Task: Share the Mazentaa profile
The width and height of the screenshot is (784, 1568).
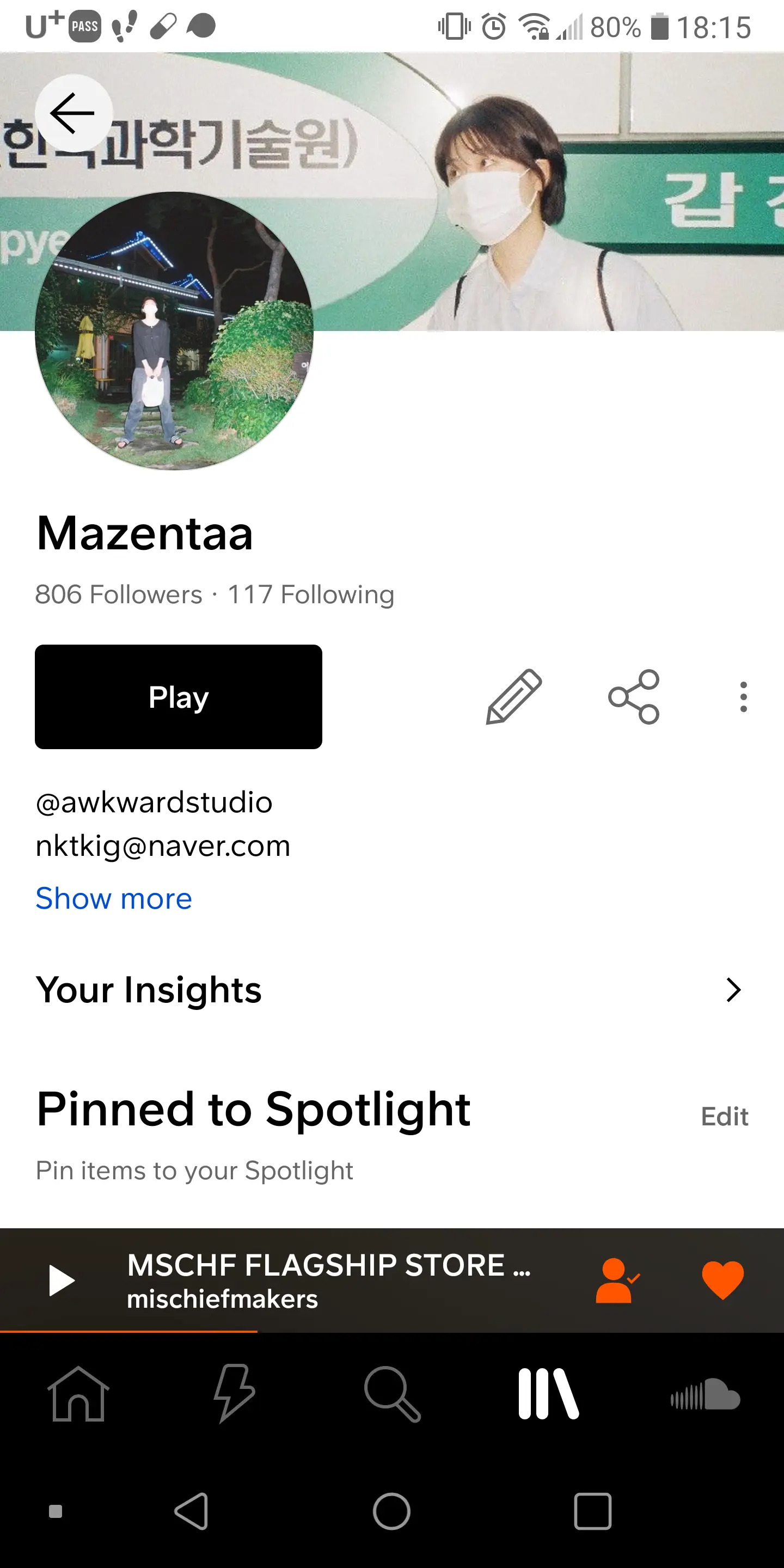Action: [634, 696]
